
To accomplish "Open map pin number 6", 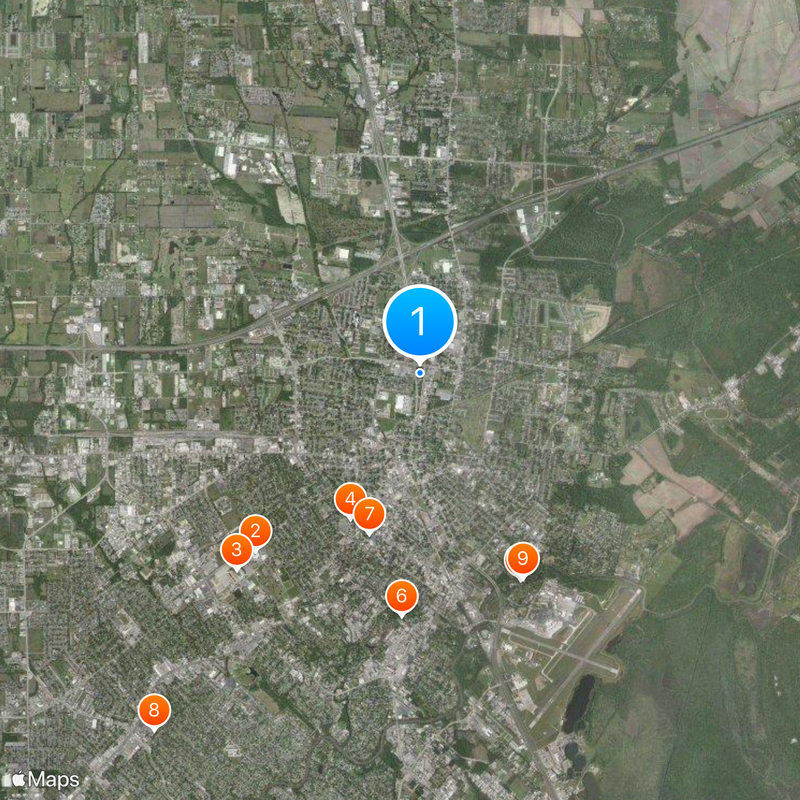I will [x=401, y=596].
